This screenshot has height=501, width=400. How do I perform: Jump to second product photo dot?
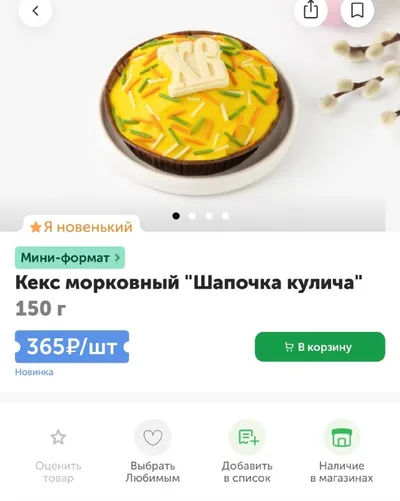pyautogui.click(x=192, y=216)
